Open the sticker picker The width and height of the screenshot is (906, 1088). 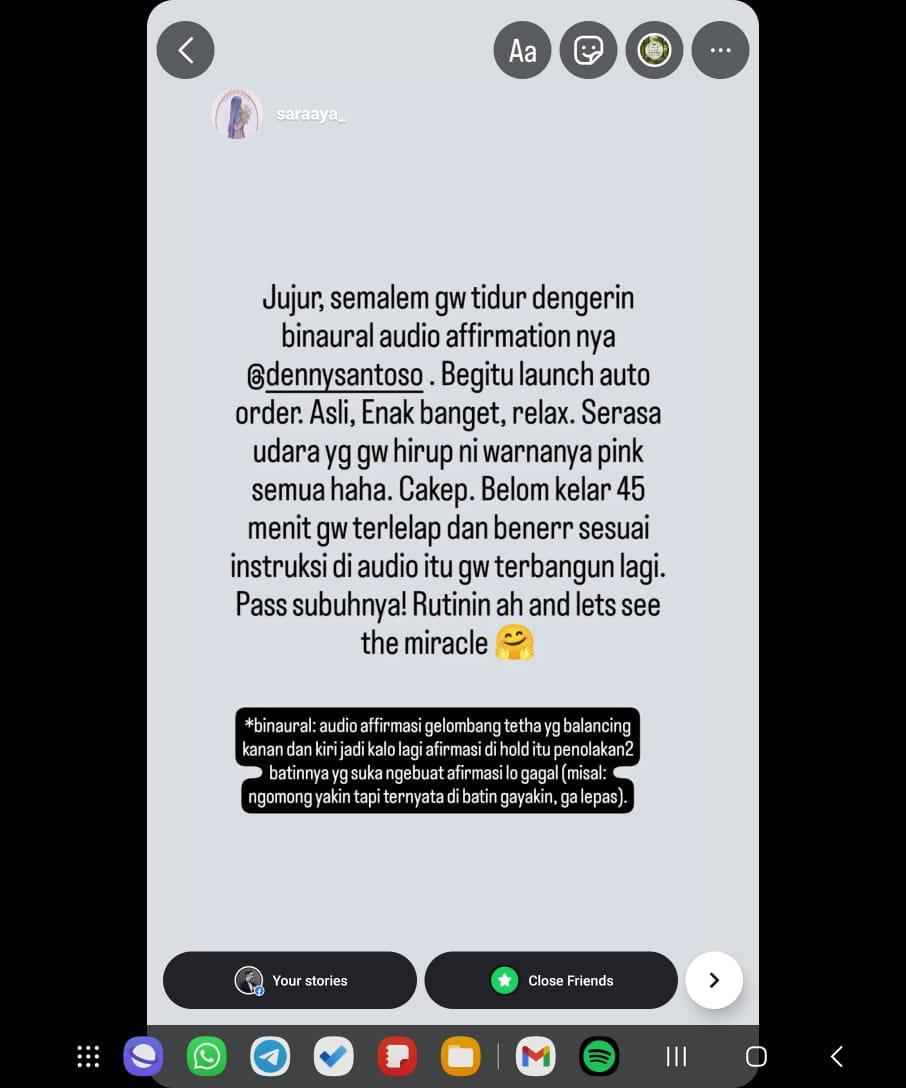588,50
